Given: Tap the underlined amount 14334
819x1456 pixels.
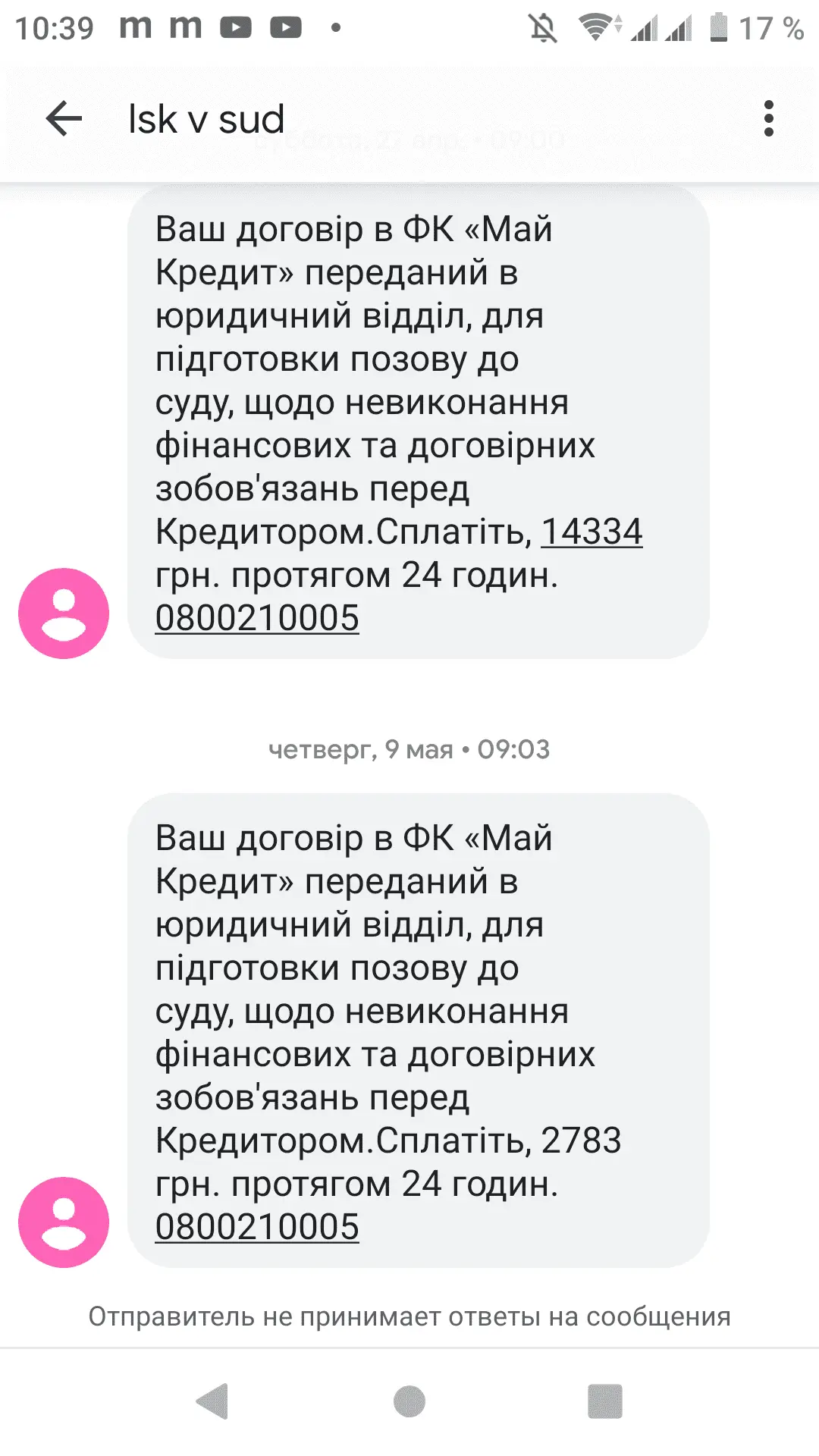Looking at the screenshot, I should 591,532.
